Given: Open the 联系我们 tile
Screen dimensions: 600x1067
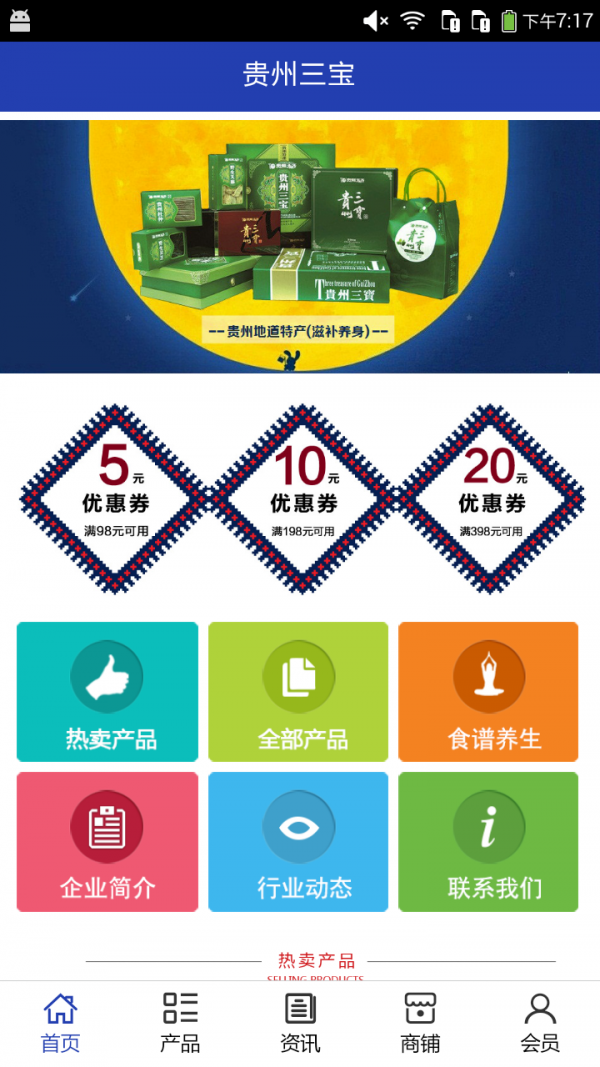Looking at the screenshot, I should [x=488, y=842].
